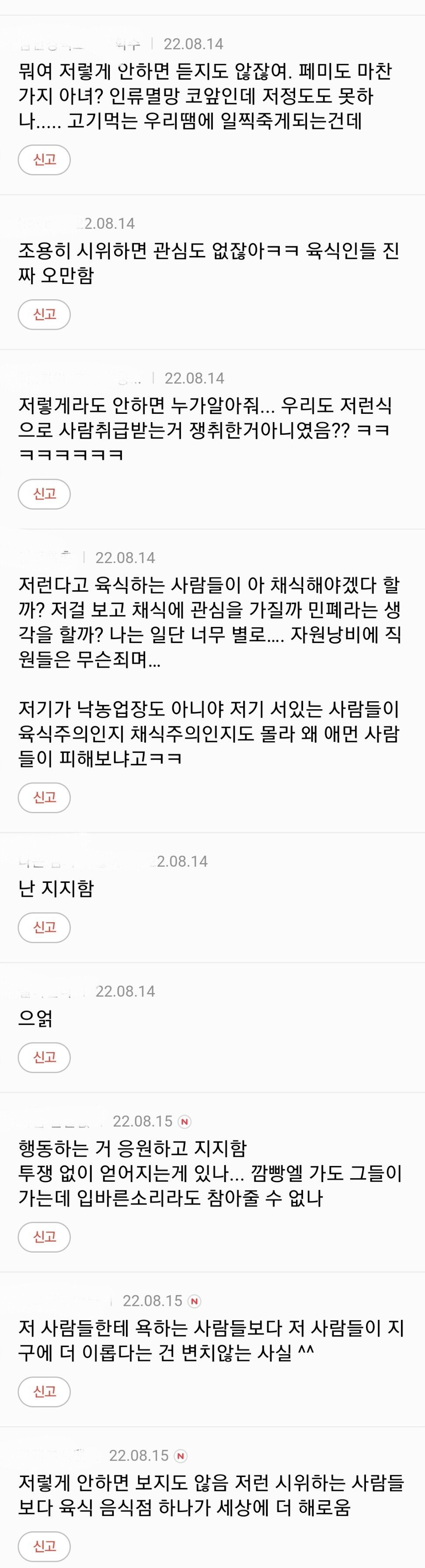Tap 신고 under '조용히 시위하면 관심도 없잖아'

(x=45, y=315)
